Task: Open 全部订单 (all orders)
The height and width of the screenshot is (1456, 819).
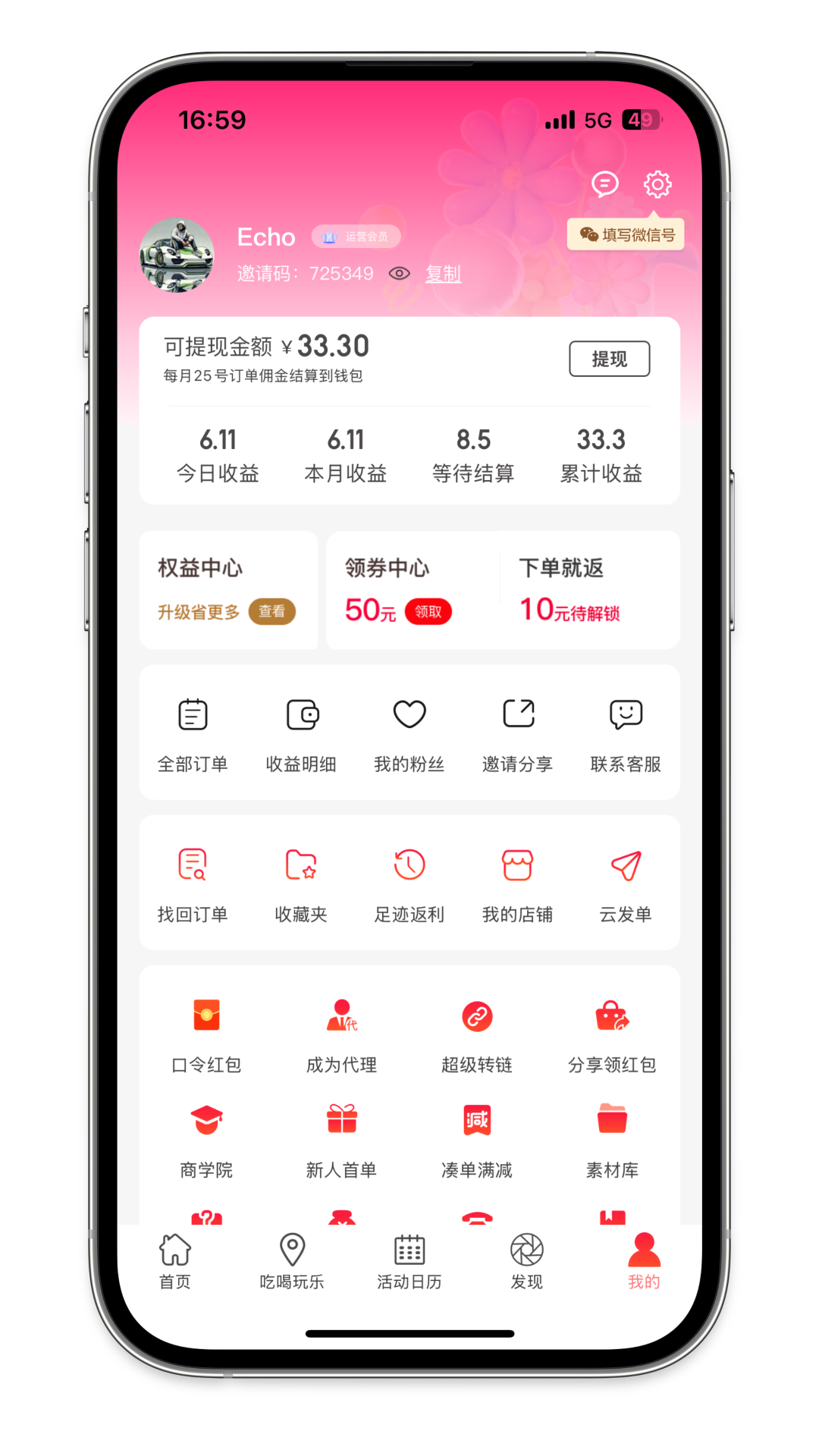Action: (193, 734)
